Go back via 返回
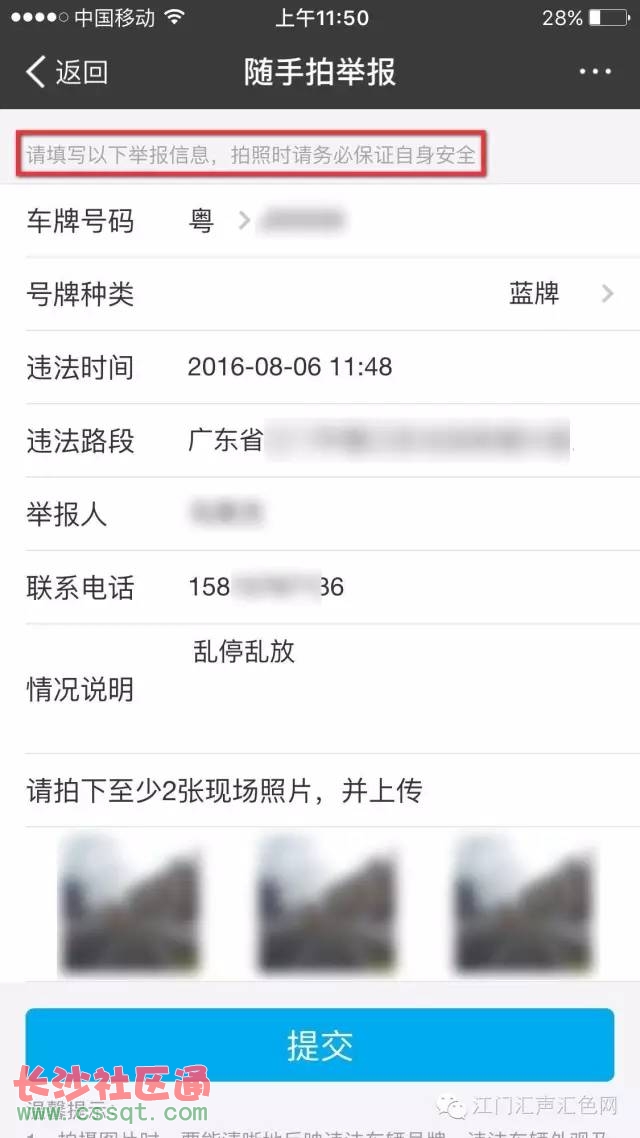The height and width of the screenshot is (1138, 640). tap(66, 72)
